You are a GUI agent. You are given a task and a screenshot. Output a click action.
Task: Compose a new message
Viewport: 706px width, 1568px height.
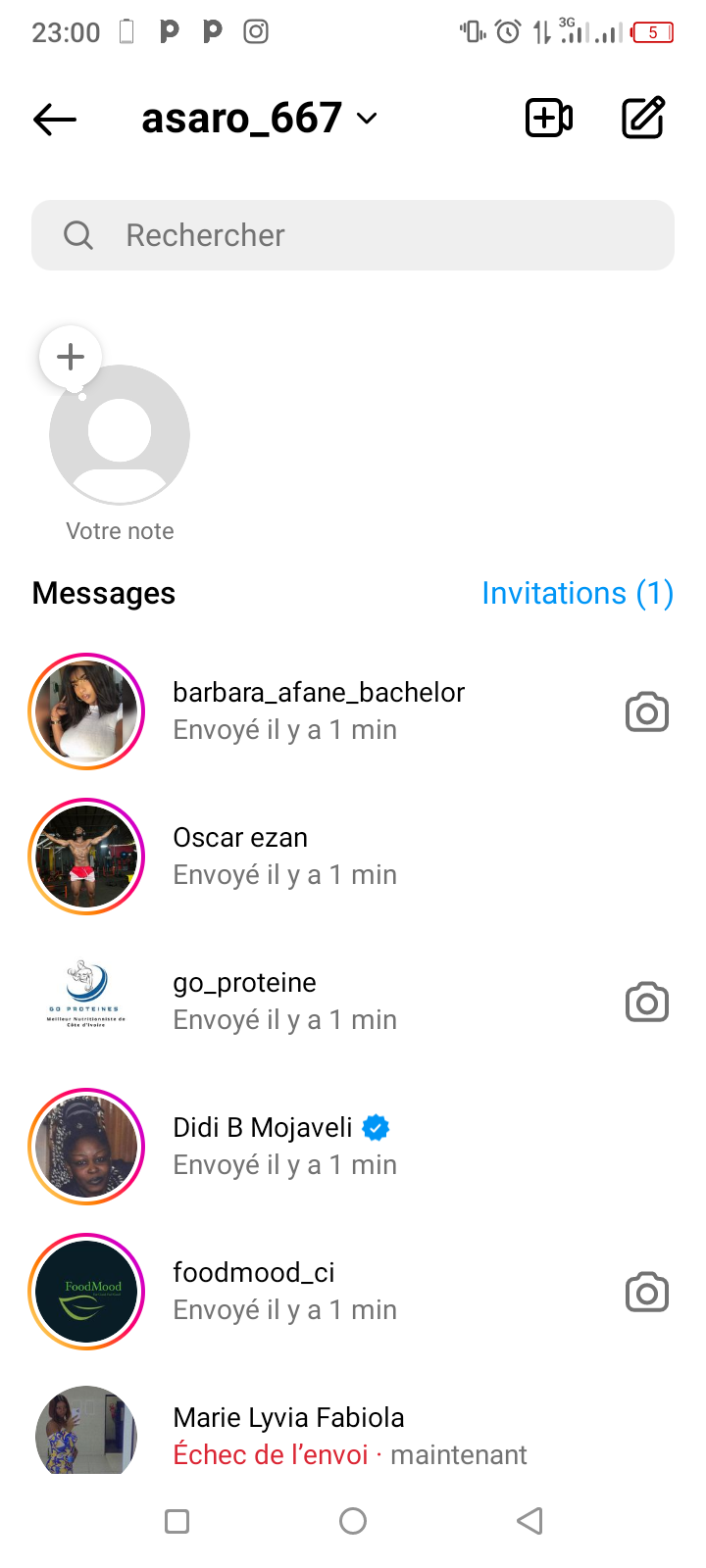coord(643,119)
